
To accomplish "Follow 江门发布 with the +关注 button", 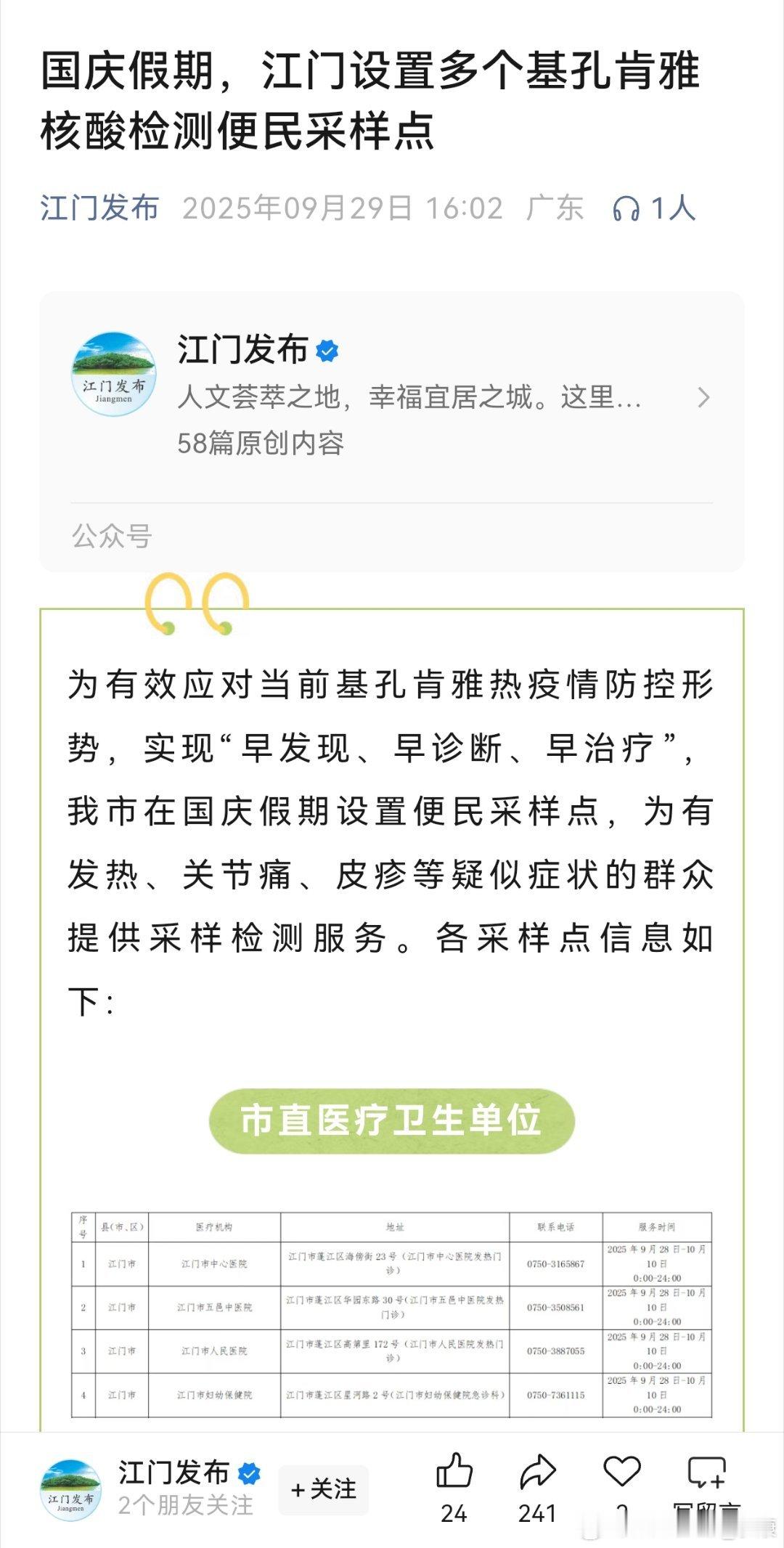I will 324,1490.
